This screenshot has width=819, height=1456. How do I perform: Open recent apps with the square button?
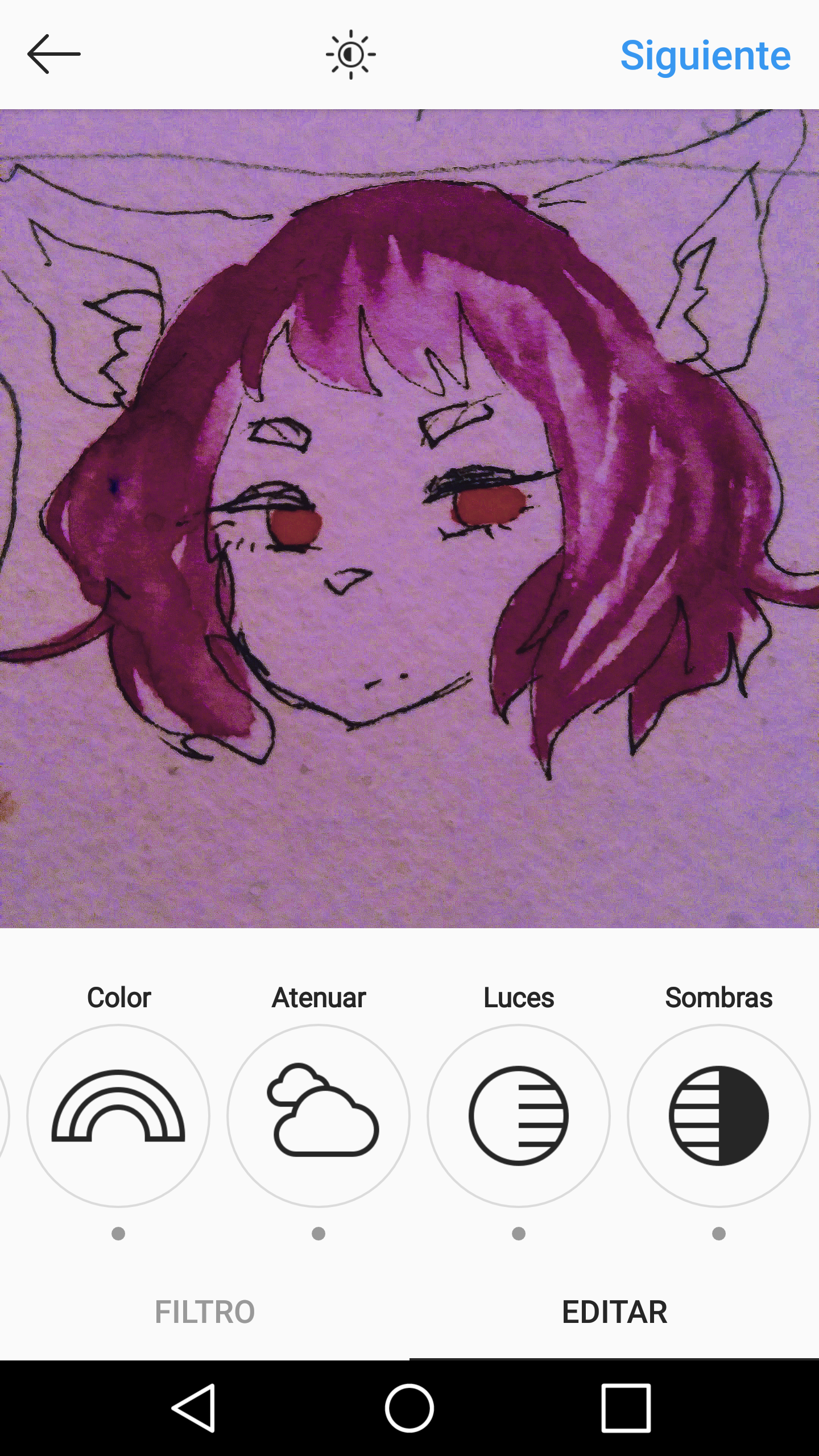pyautogui.click(x=626, y=1408)
